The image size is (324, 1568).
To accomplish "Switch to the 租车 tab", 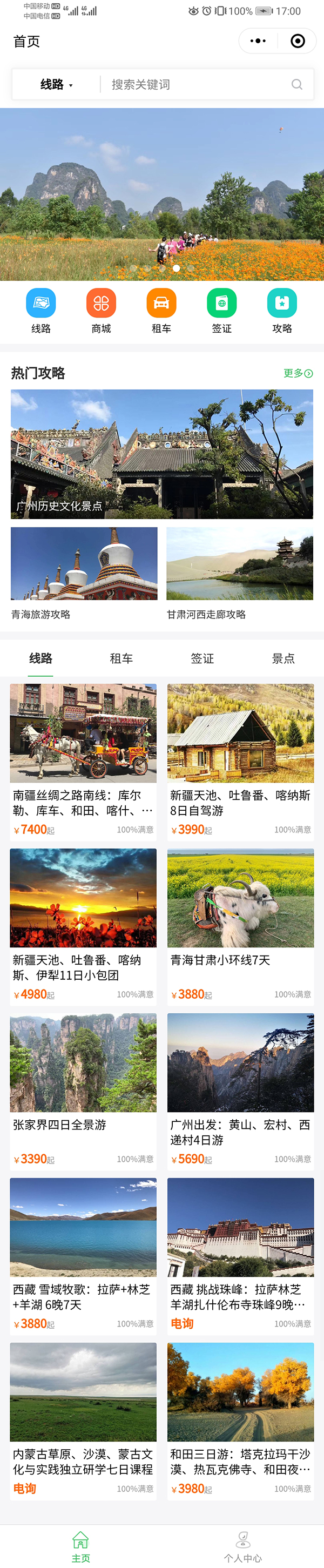I will [121, 658].
